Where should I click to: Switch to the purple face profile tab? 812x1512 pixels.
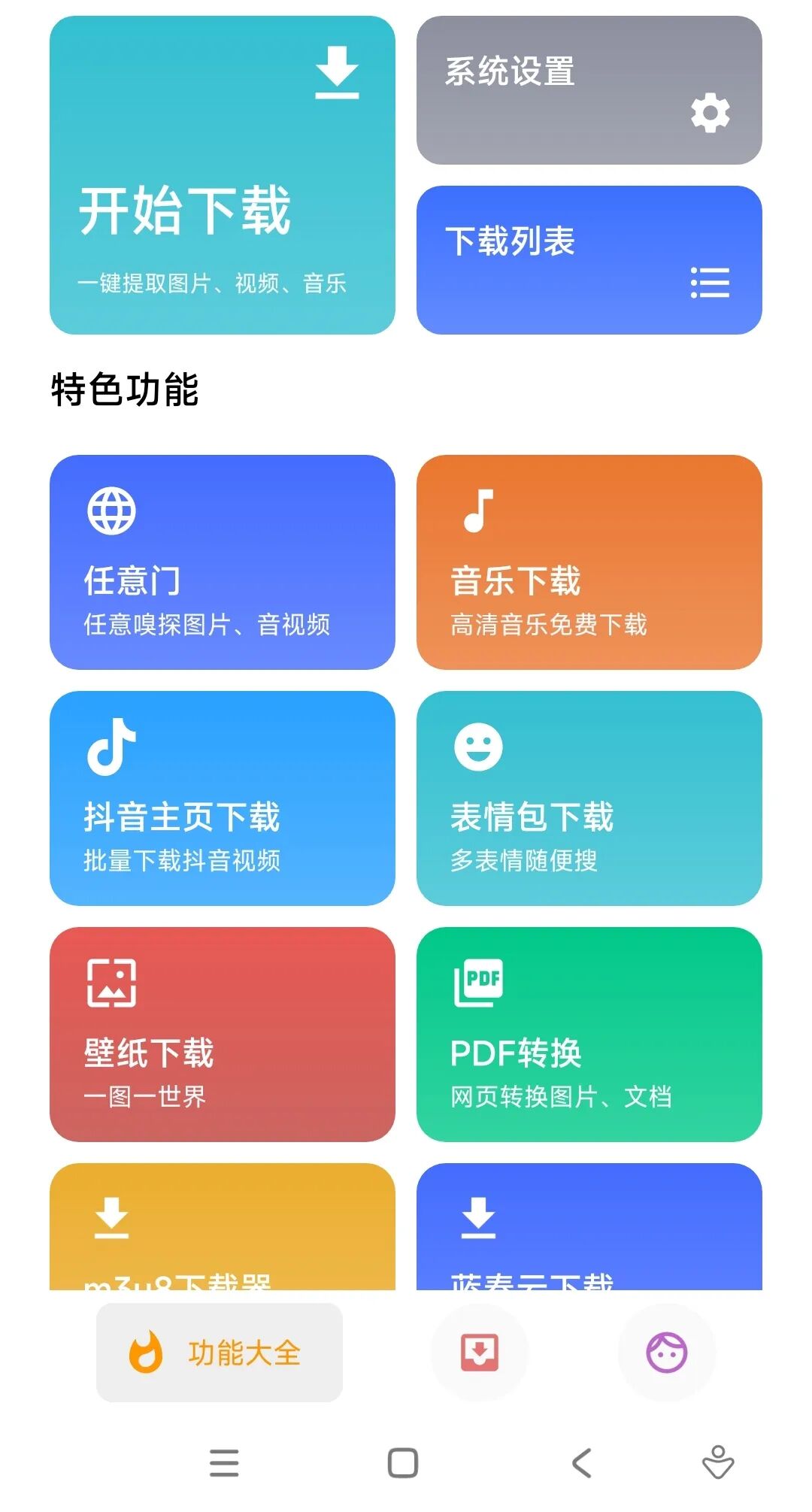(666, 1353)
